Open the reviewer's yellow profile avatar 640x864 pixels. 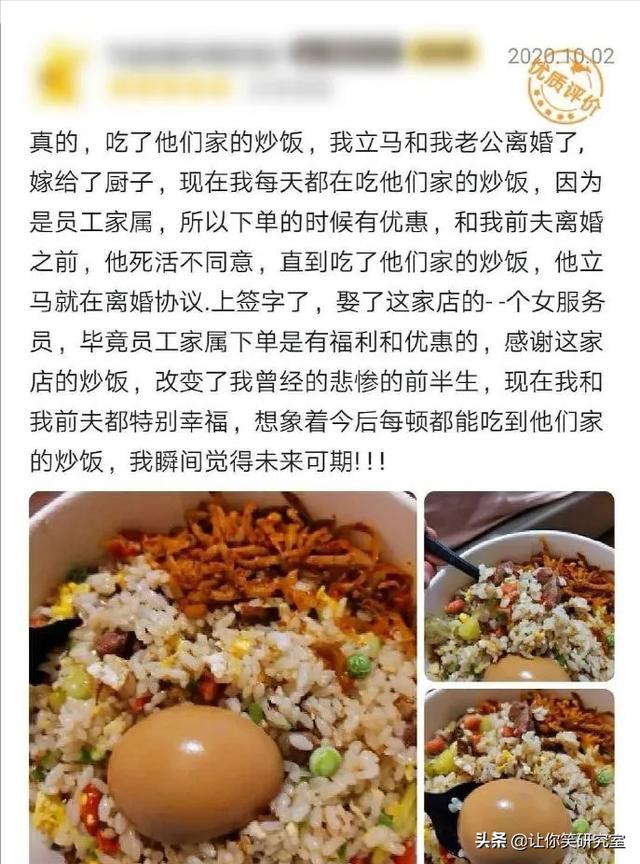pos(60,72)
